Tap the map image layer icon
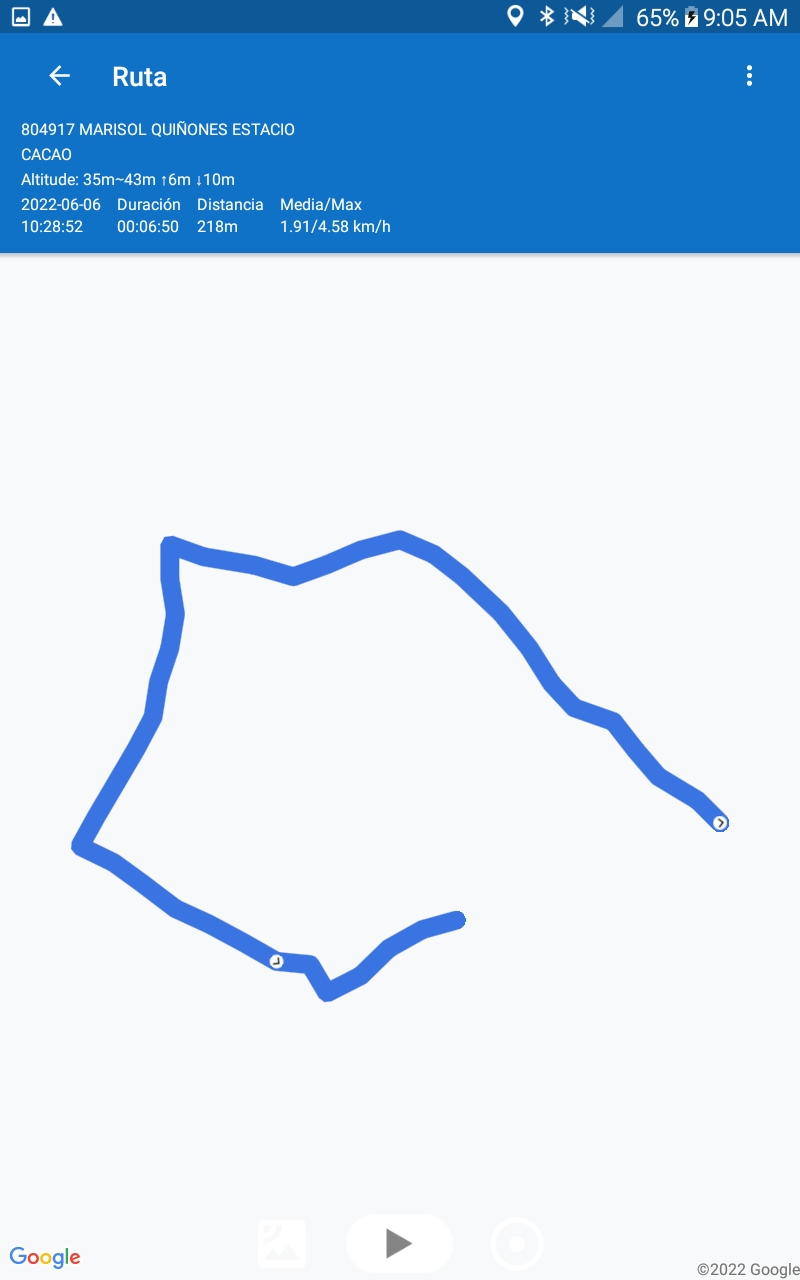 click(x=282, y=1244)
